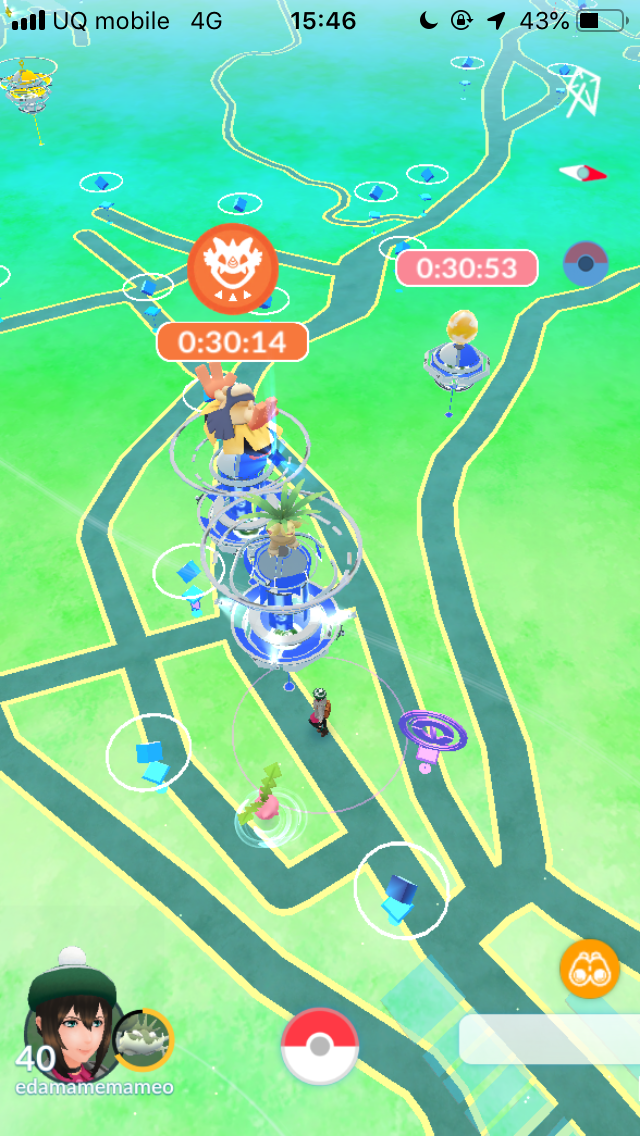Viewport: 640px width, 1136px height.
Task: Open the Nearby Pokémon bar
Action: (548, 1040)
